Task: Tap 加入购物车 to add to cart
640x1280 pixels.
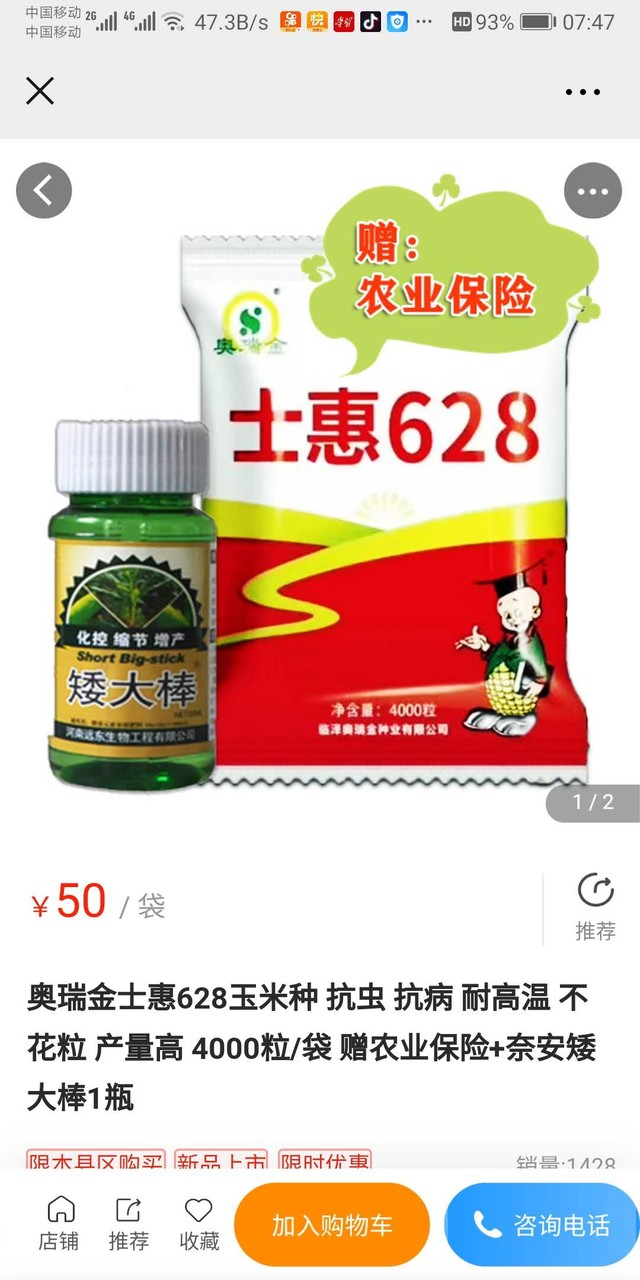Action: [332, 1225]
